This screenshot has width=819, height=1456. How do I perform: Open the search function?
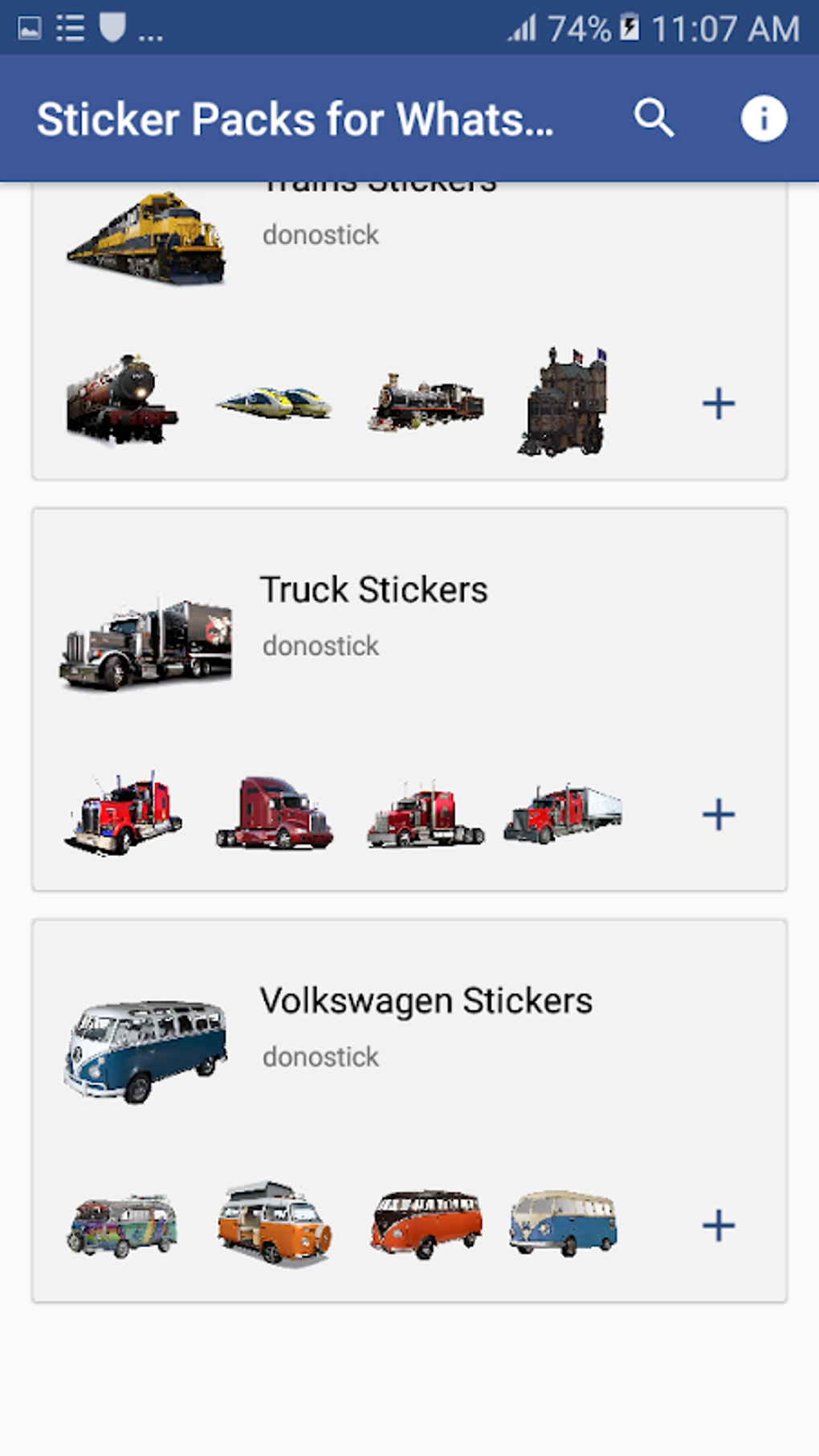coord(654,118)
